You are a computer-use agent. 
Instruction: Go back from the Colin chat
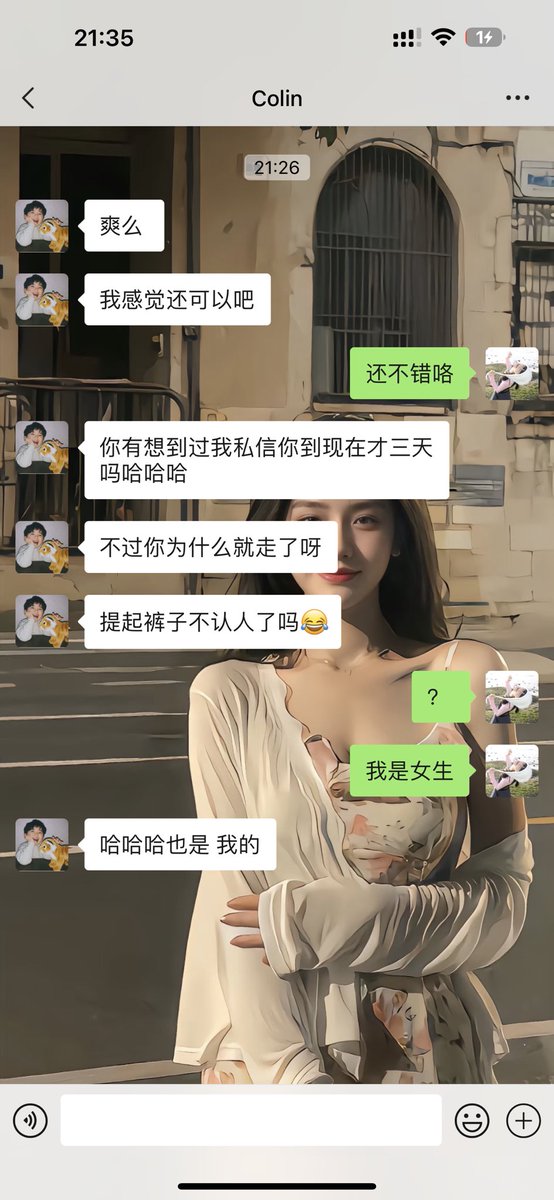click(28, 98)
